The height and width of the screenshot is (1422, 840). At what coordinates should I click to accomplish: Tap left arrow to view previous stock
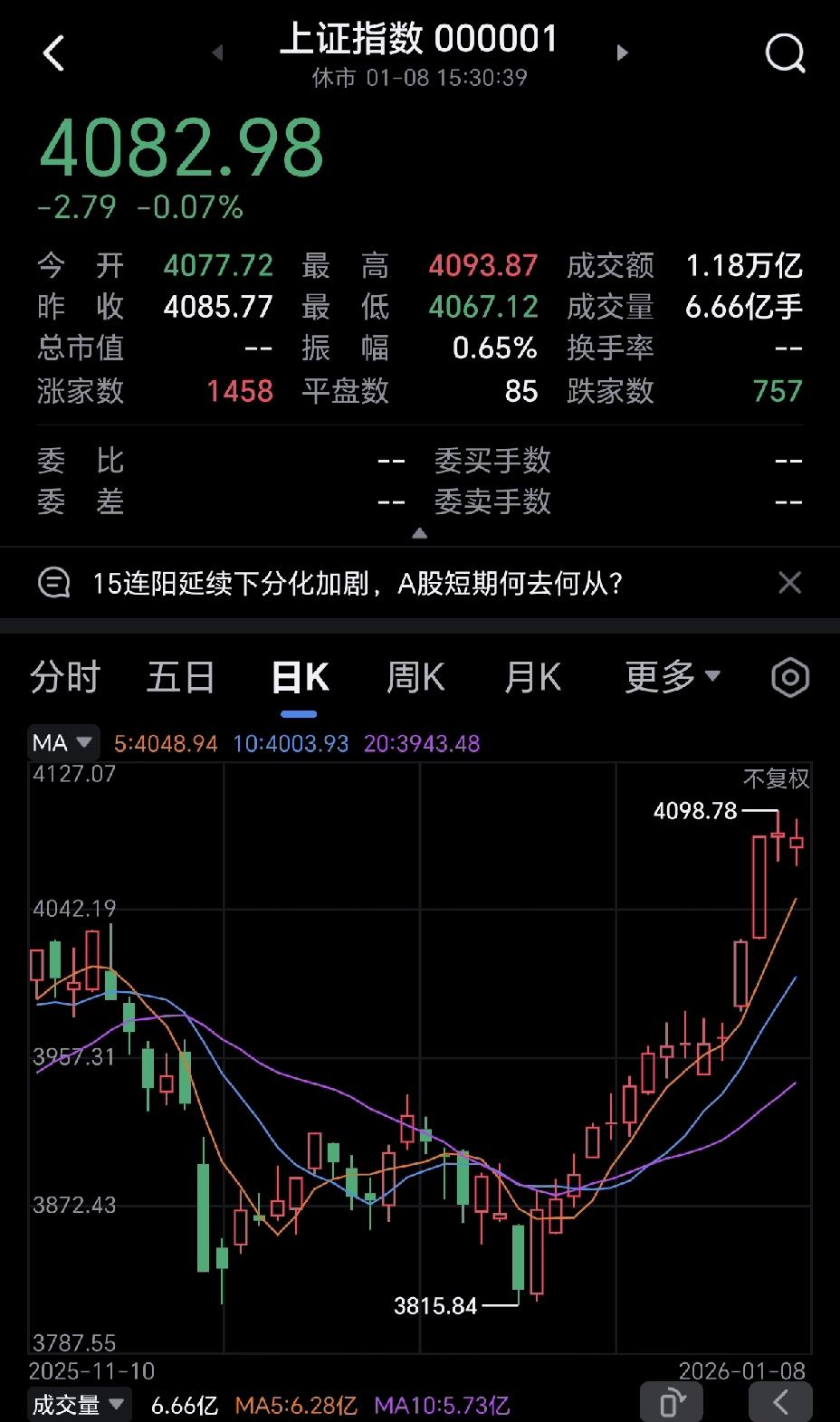click(217, 52)
